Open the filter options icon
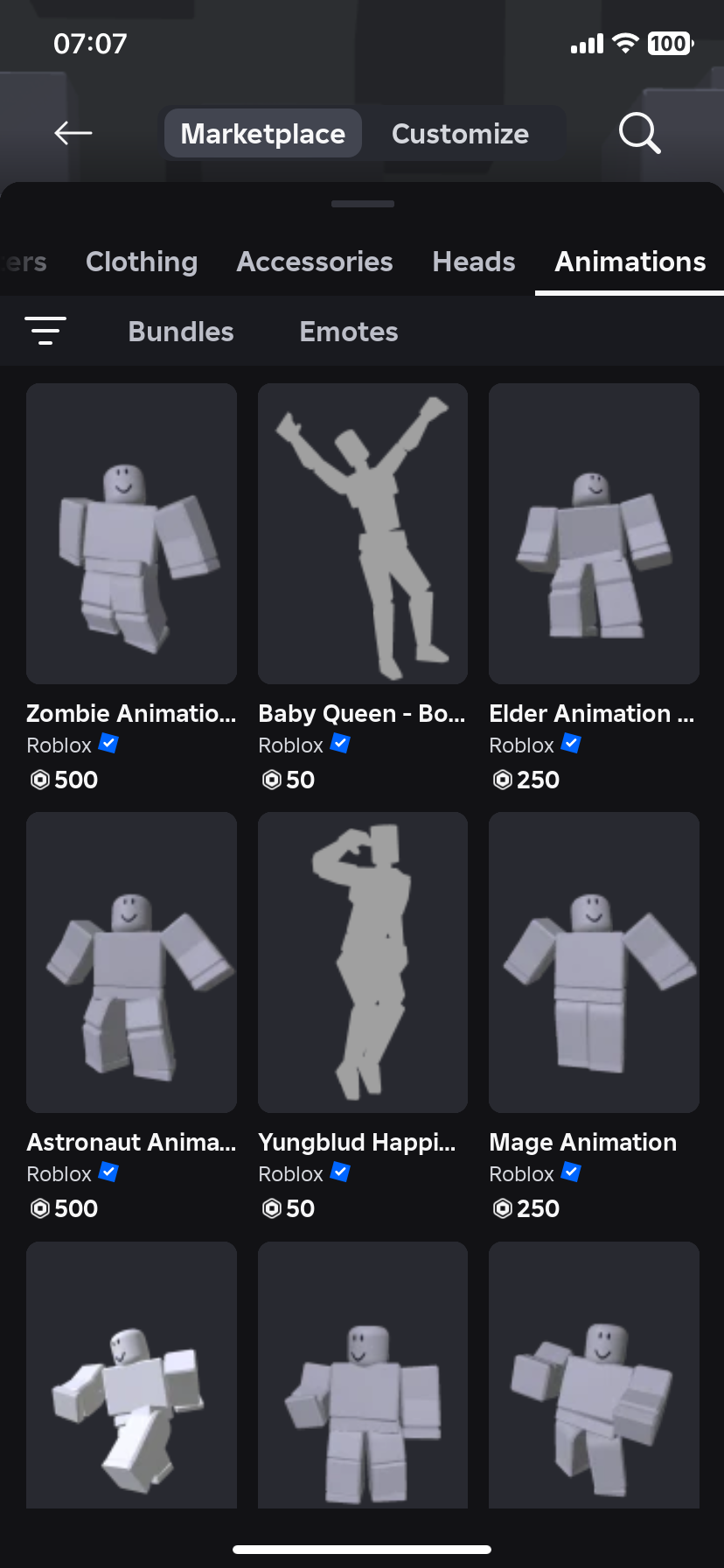This screenshot has width=724, height=1568. click(x=45, y=331)
